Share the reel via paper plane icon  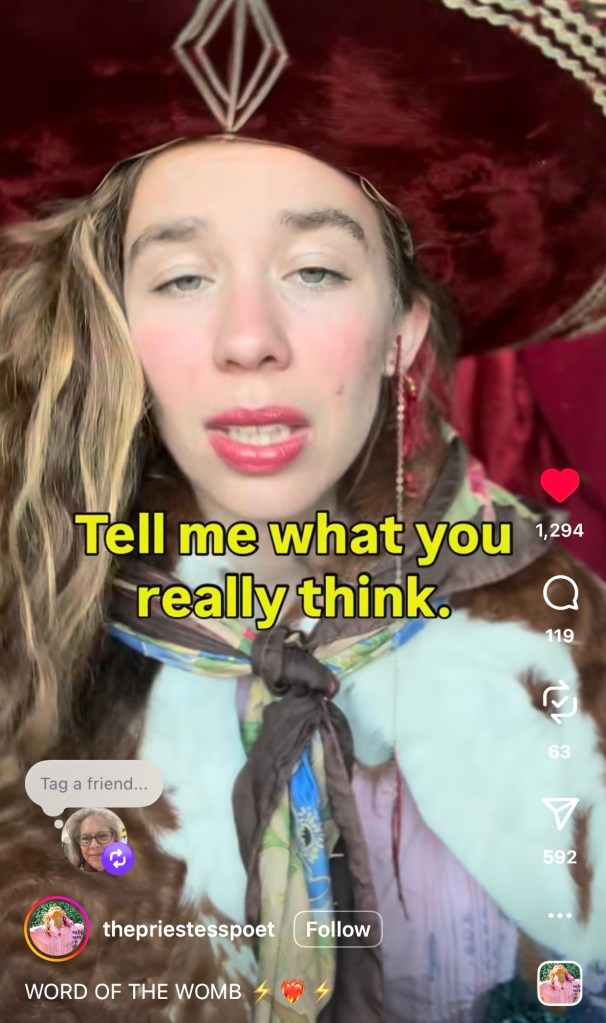[x=560, y=813]
